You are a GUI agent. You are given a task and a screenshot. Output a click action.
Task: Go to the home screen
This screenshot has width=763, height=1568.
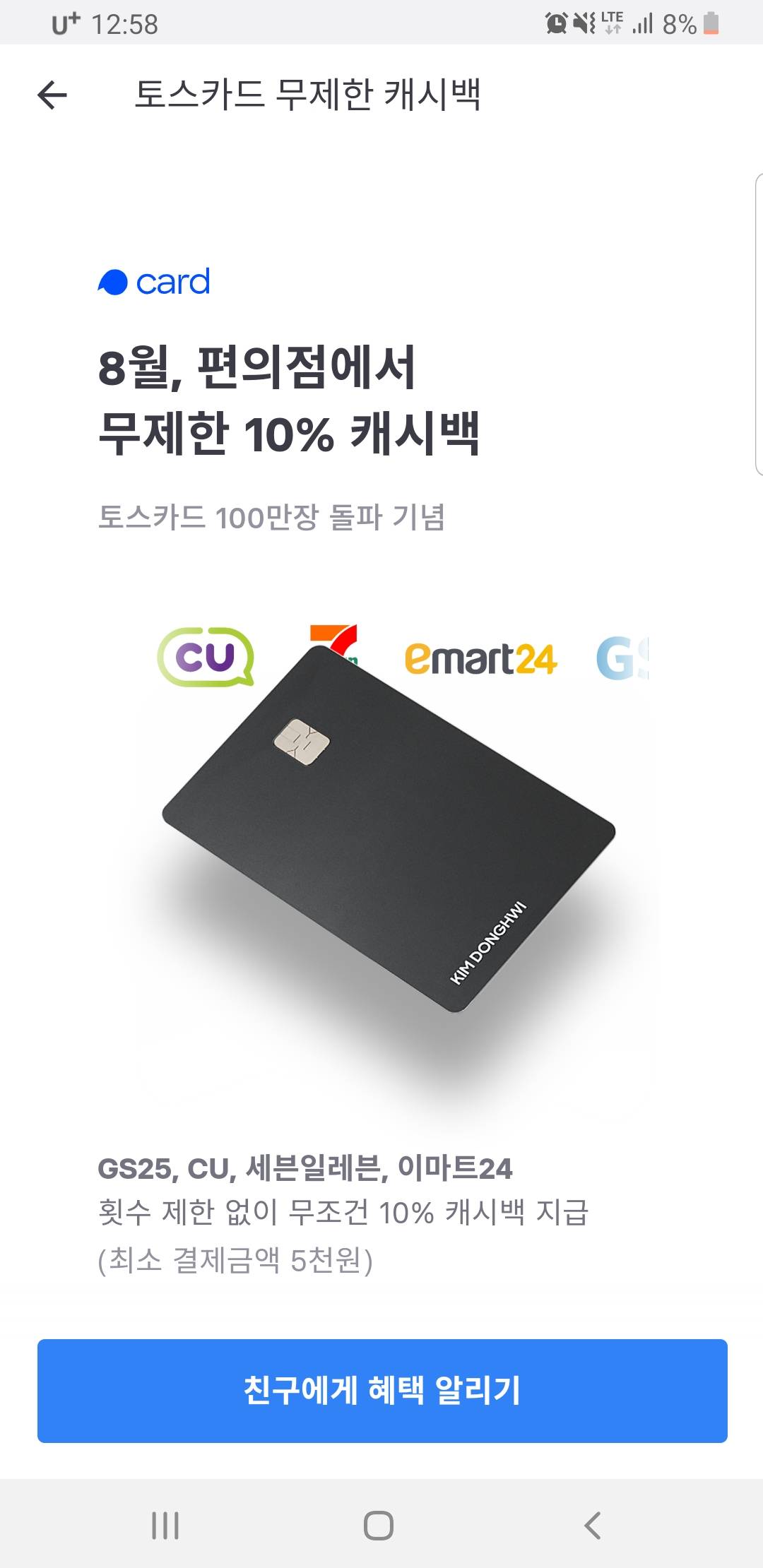[x=379, y=1525]
